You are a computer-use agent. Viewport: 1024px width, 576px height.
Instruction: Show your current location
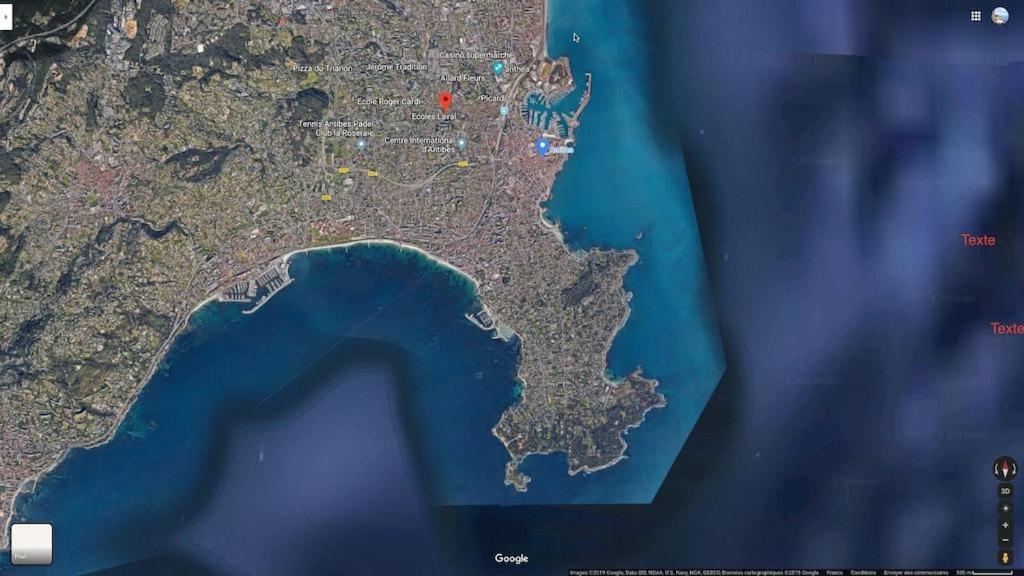pyautogui.click(x=1005, y=508)
